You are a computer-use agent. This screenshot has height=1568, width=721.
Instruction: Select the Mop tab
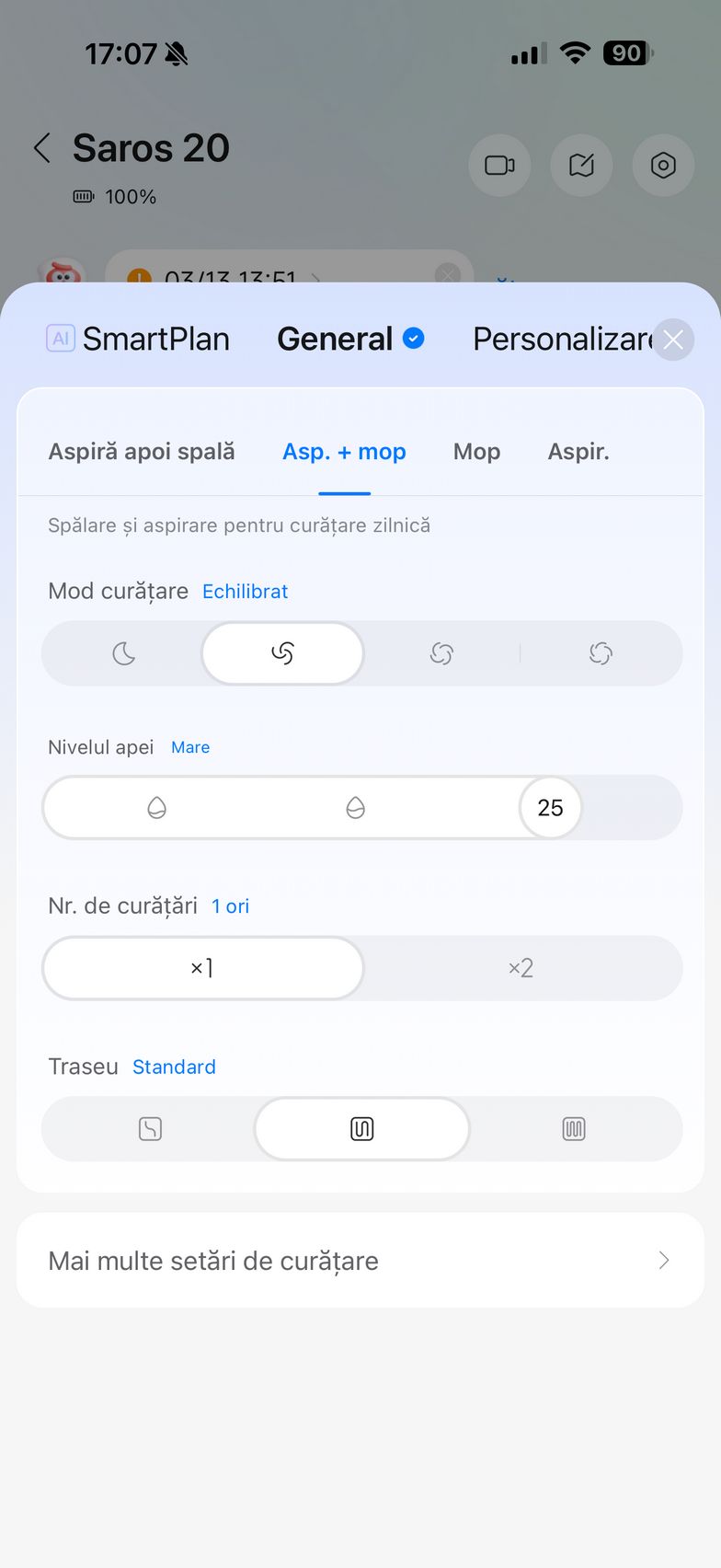[476, 452]
